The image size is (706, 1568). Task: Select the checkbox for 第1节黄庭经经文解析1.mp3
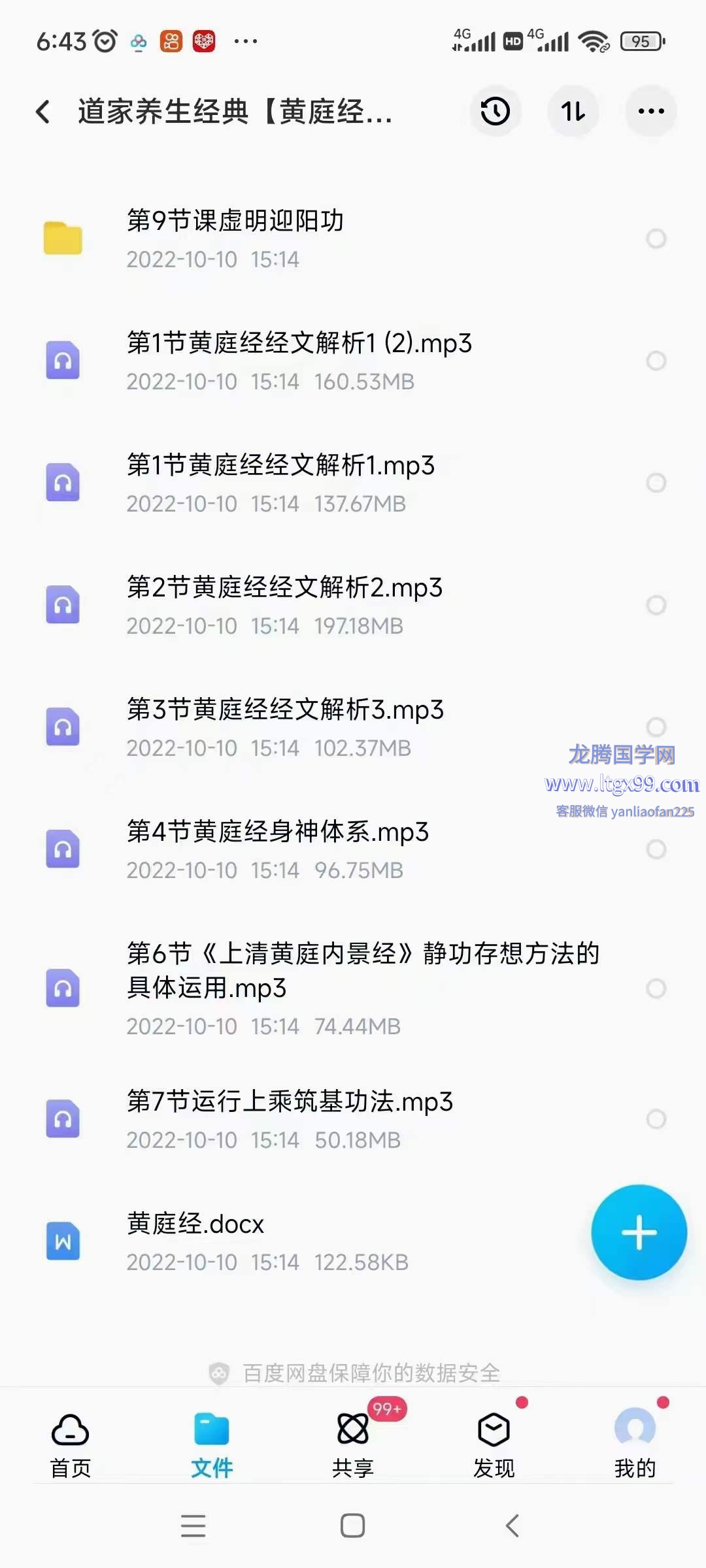click(656, 483)
